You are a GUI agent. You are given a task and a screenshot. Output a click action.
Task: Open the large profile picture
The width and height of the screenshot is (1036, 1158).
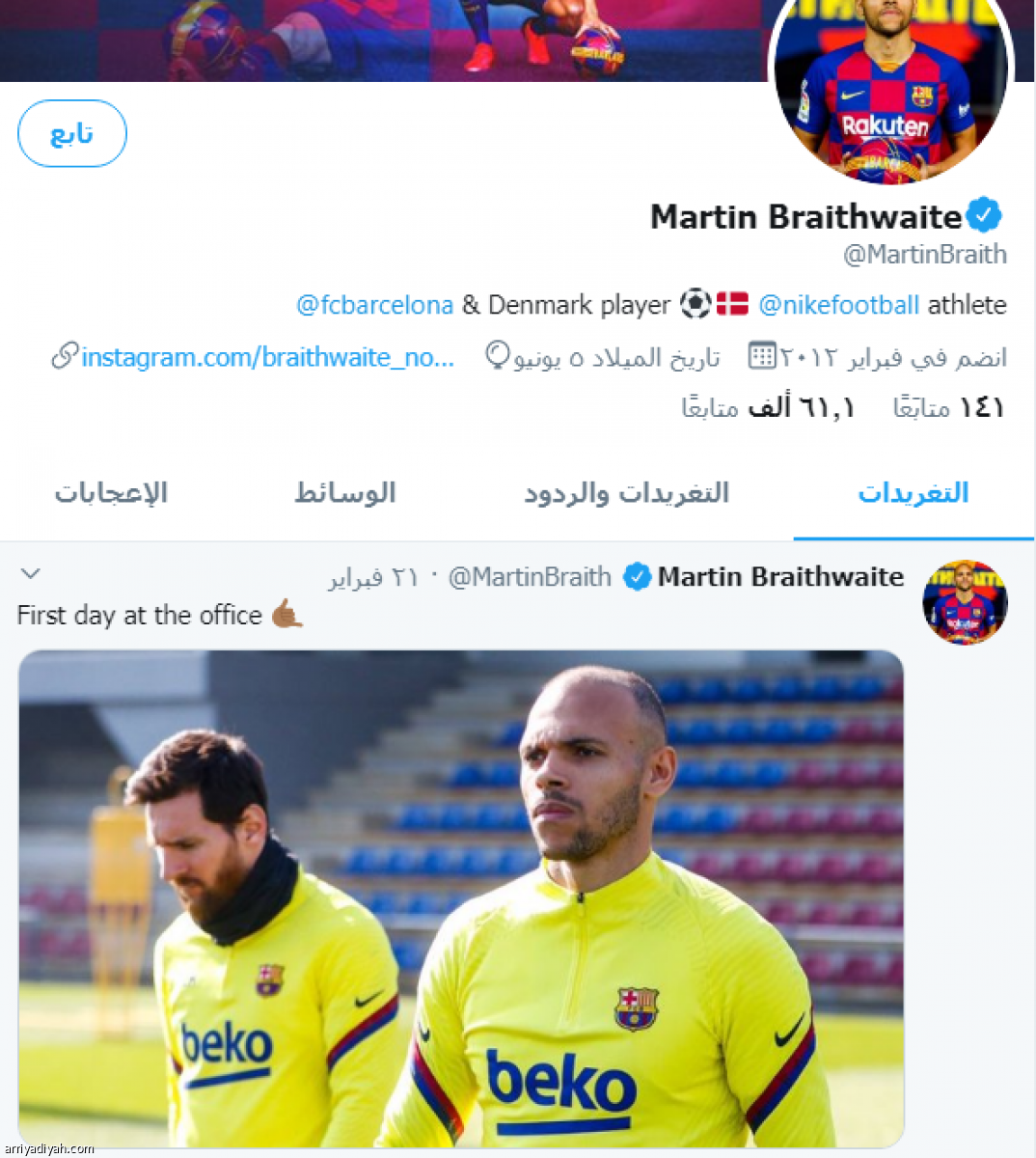[x=889, y=87]
